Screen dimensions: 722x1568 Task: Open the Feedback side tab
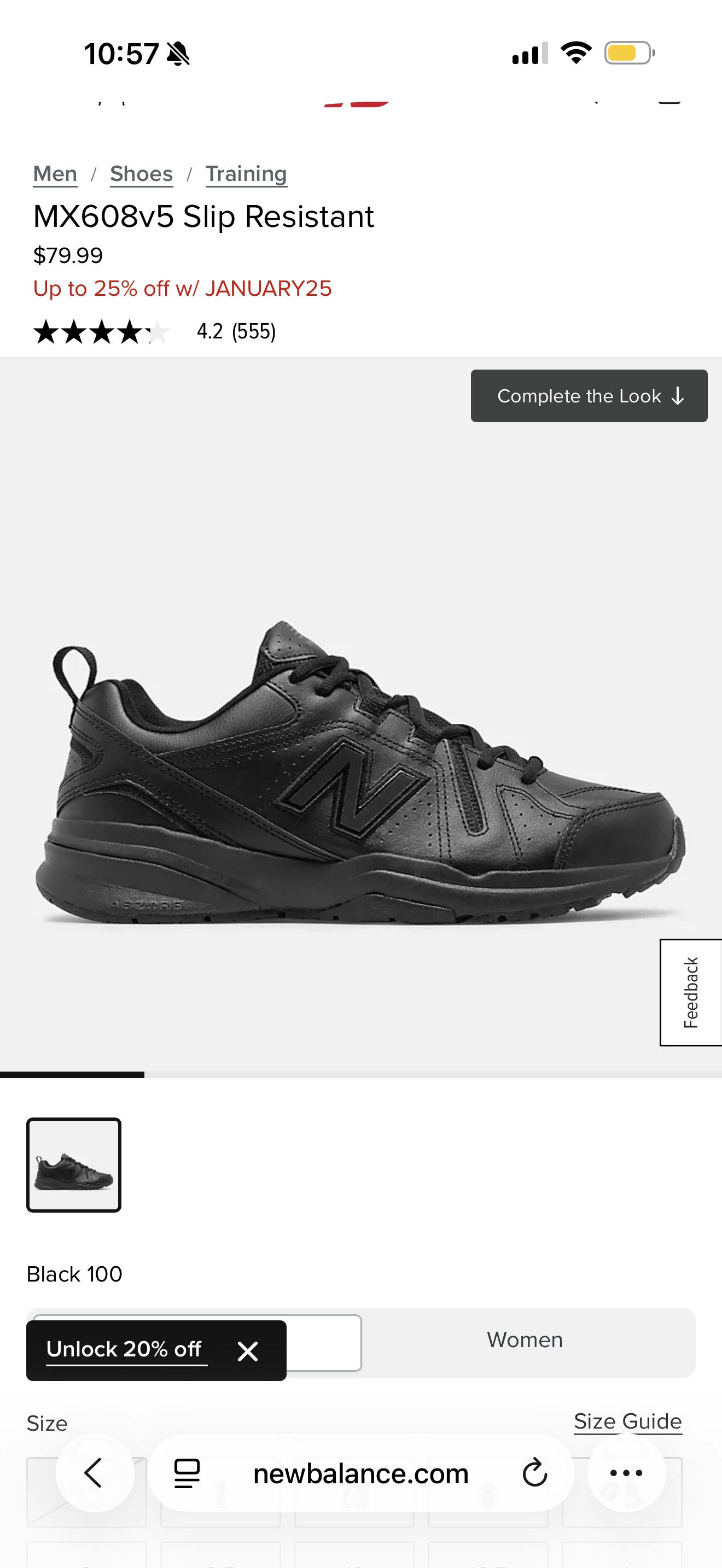(x=690, y=992)
